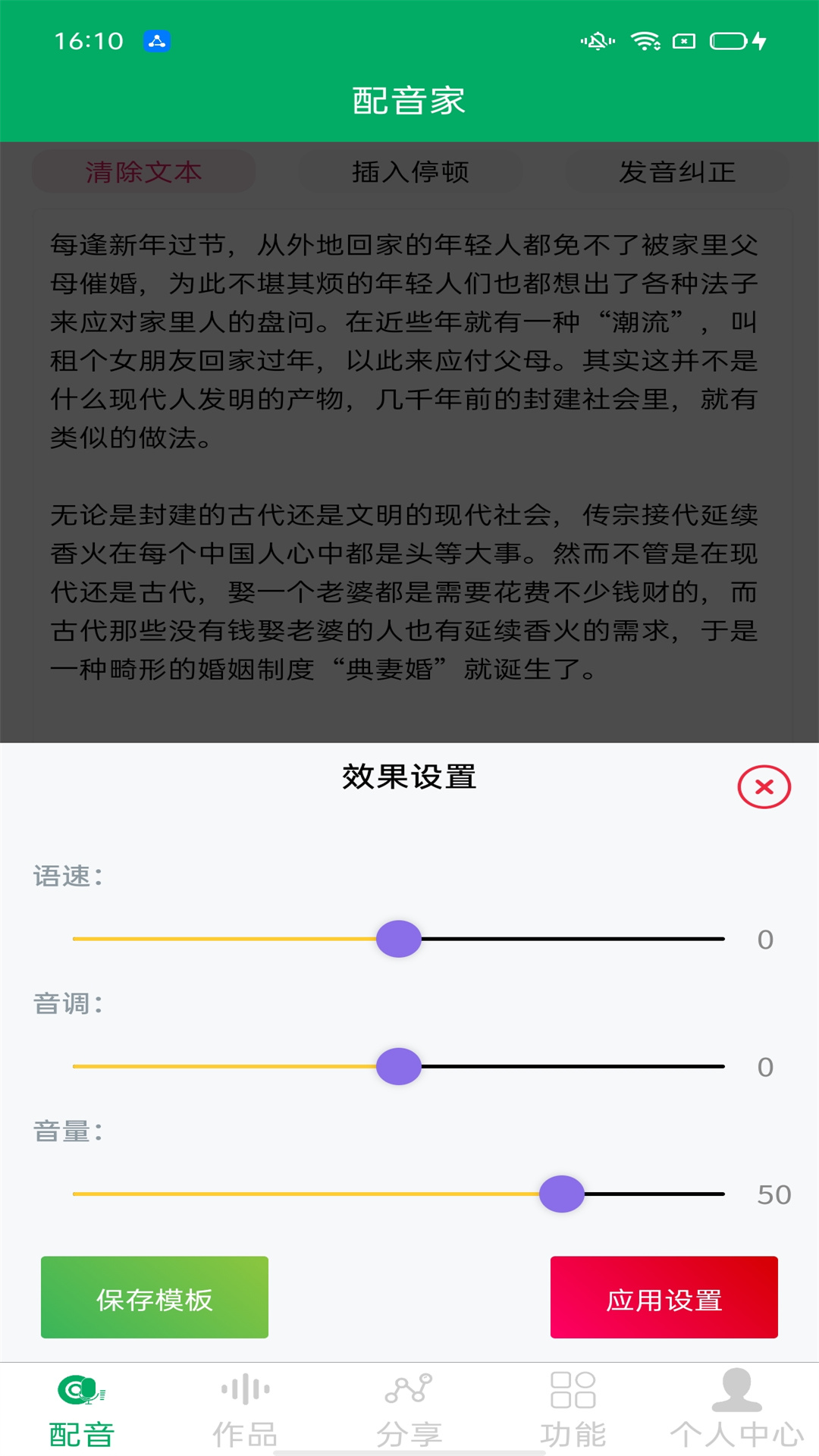Click the 音量 volume slider handle
Screen dimensions: 819x1456
point(561,1192)
